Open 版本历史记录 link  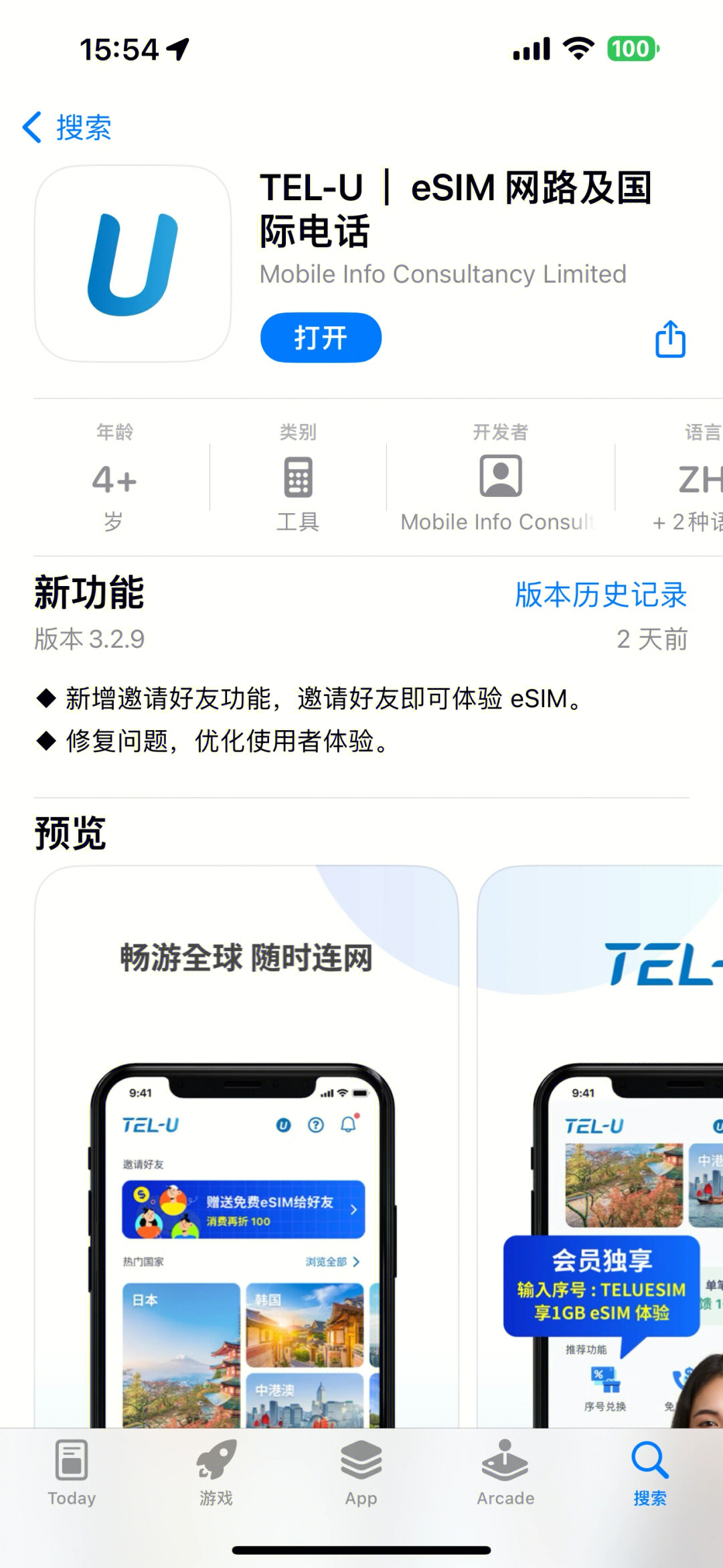600,594
